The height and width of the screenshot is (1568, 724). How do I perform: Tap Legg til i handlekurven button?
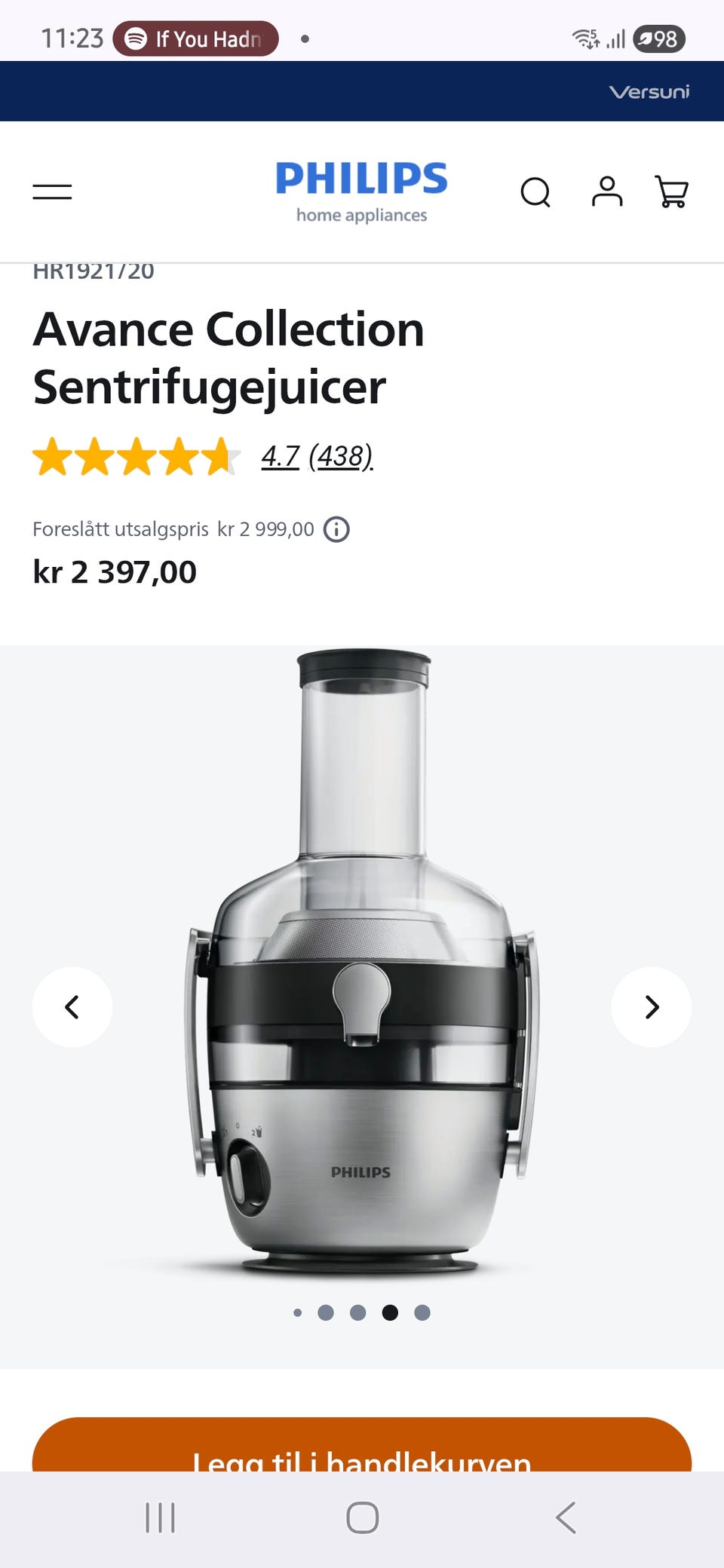click(x=362, y=1444)
